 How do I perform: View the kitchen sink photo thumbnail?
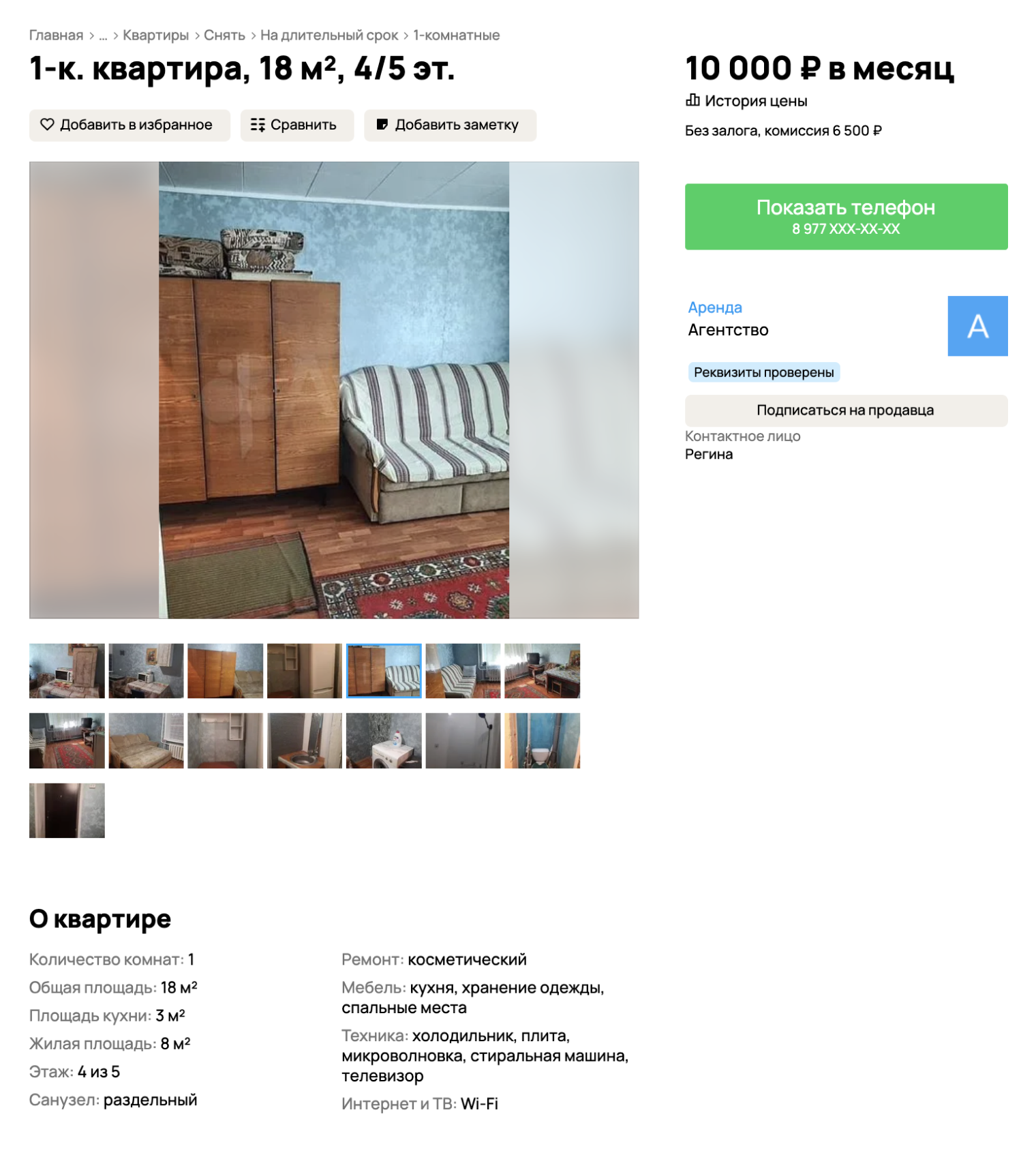[x=305, y=740]
